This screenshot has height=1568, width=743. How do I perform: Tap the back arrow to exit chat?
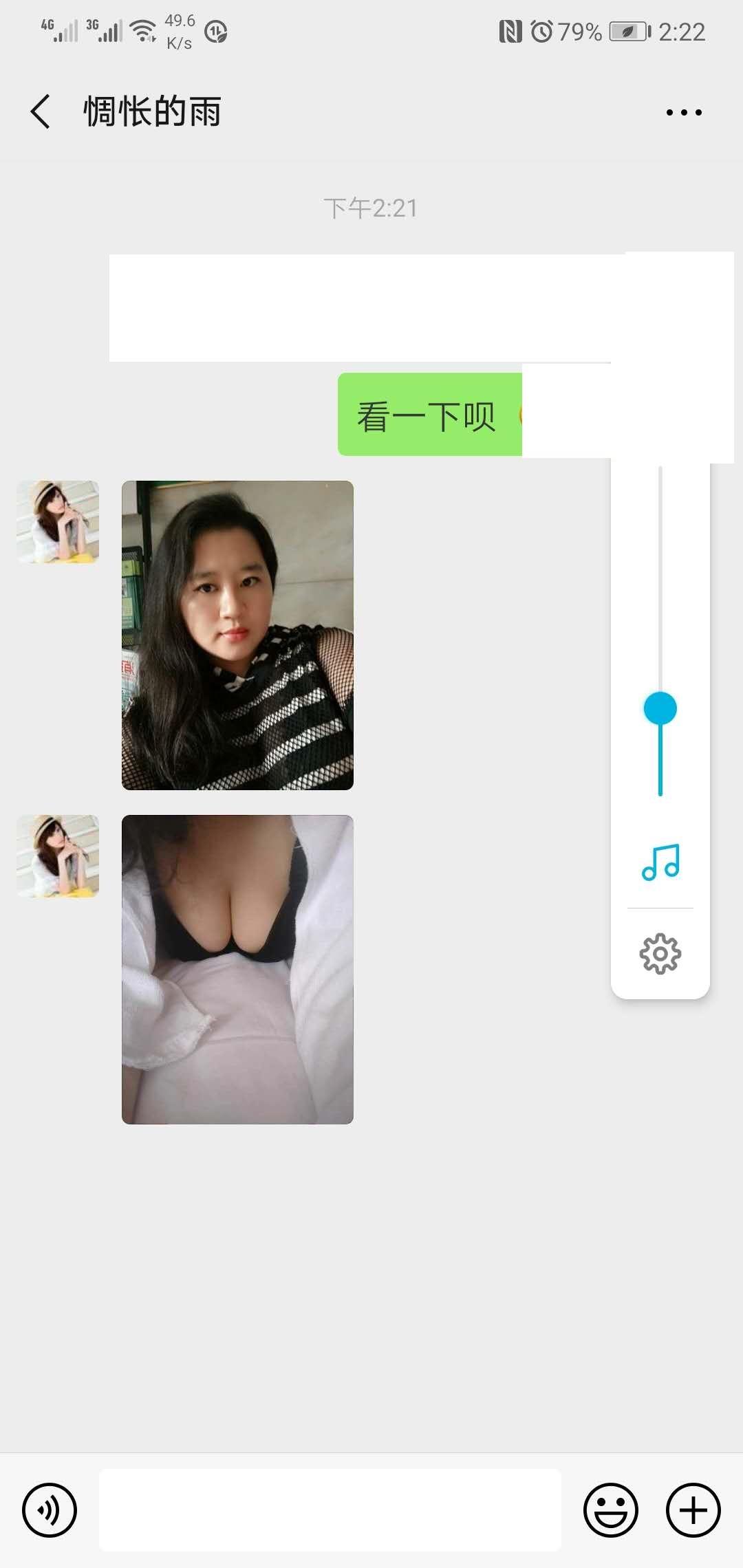[x=39, y=111]
